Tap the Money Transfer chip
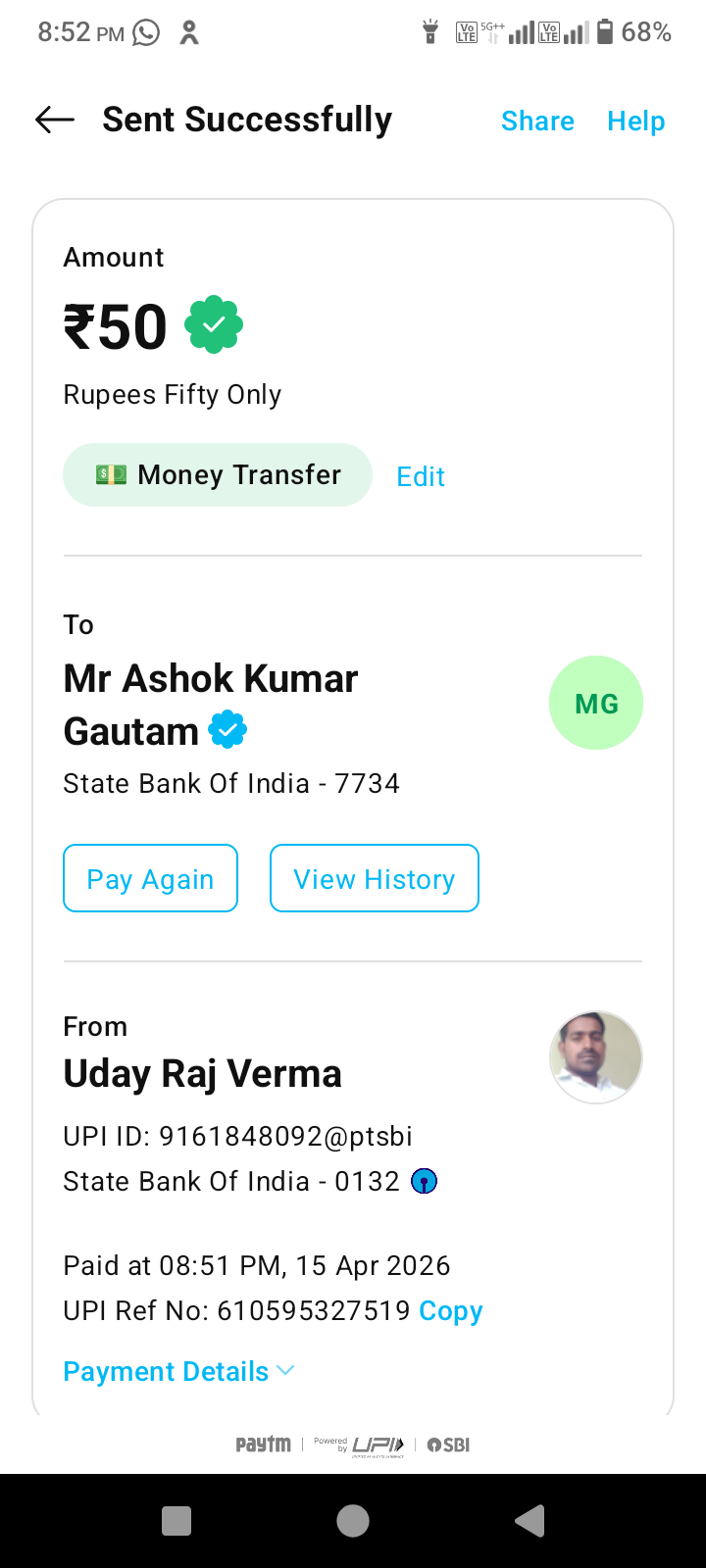706x1568 pixels. tap(218, 475)
